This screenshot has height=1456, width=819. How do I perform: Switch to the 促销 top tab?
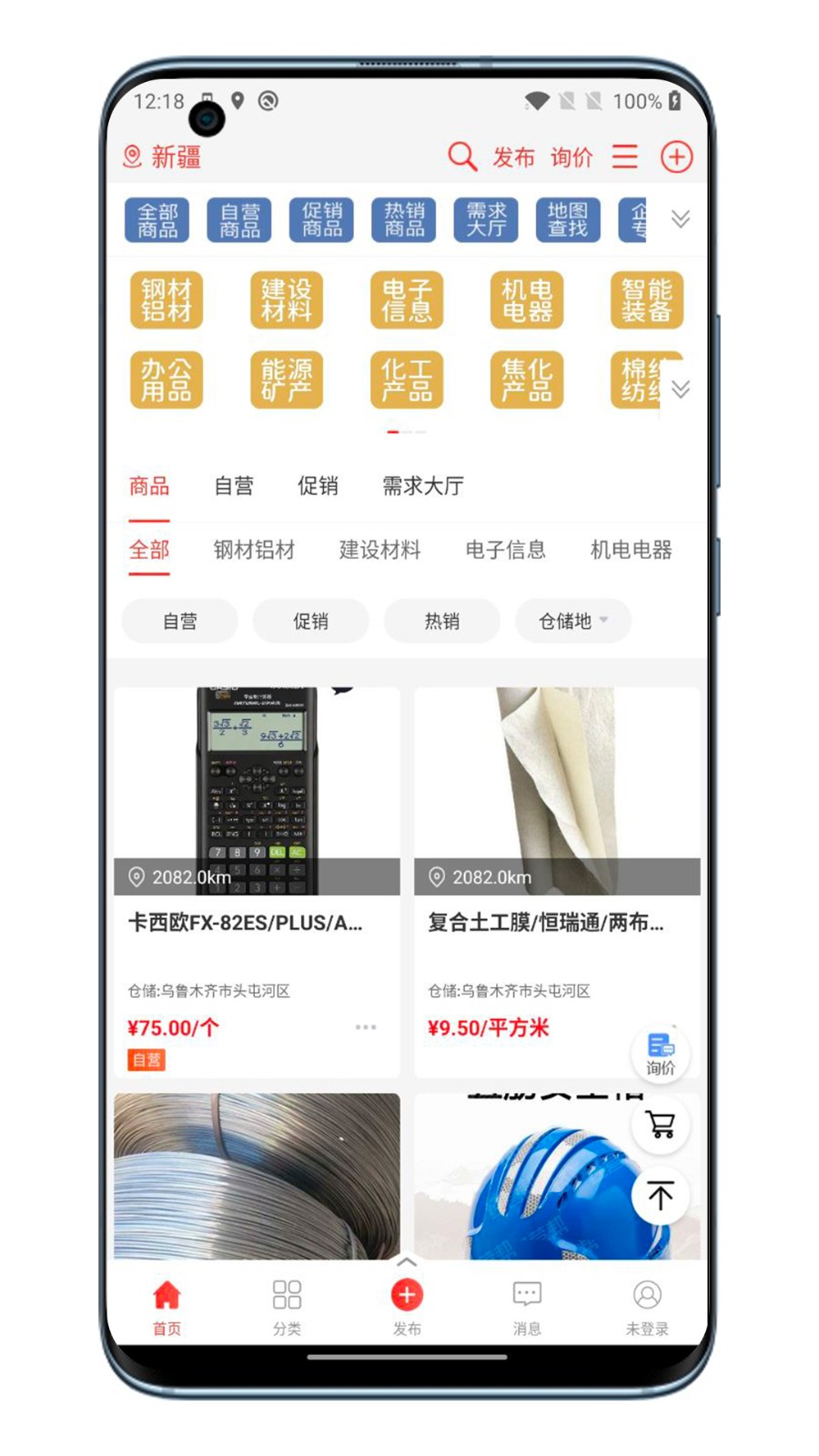(318, 486)
